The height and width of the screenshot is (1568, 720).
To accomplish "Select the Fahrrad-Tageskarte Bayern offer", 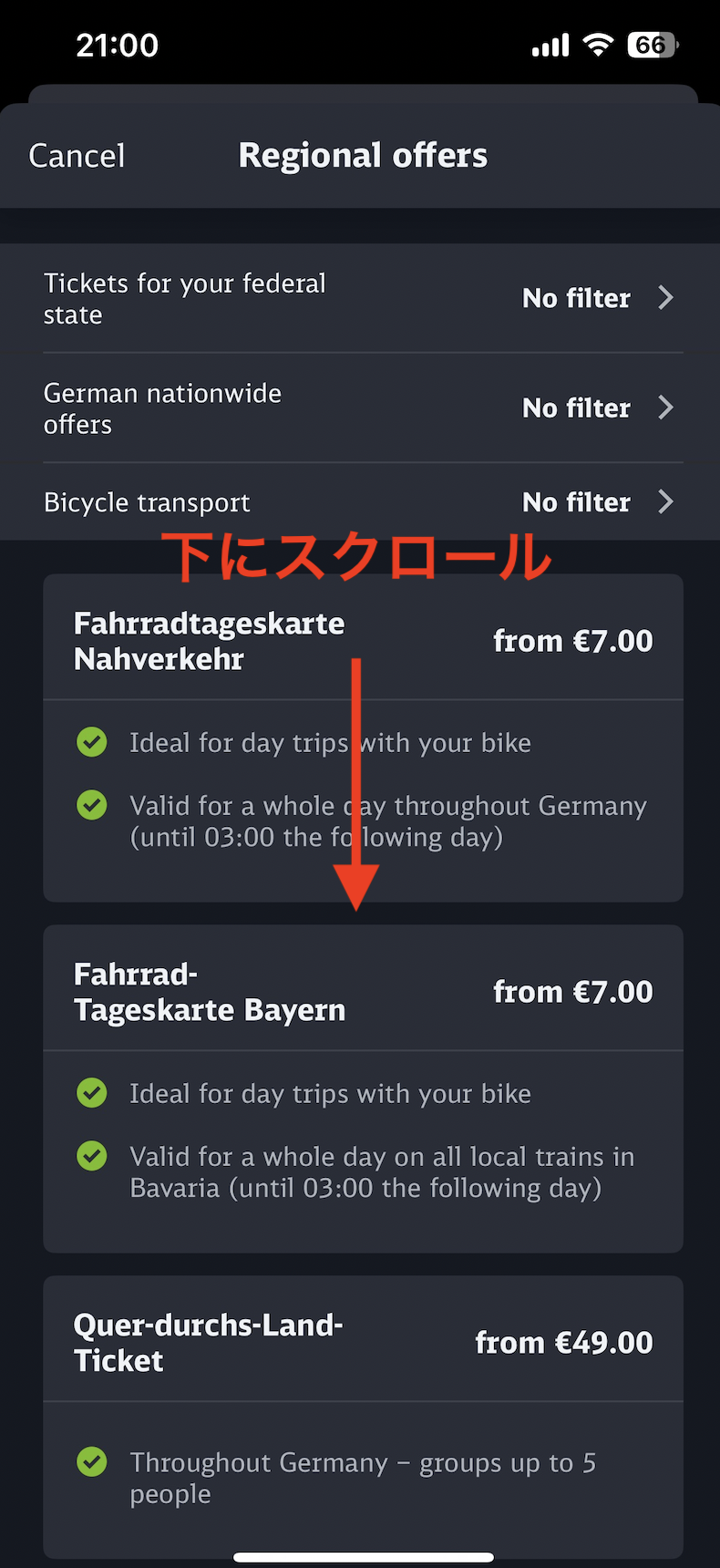I will coord(363,1088).
